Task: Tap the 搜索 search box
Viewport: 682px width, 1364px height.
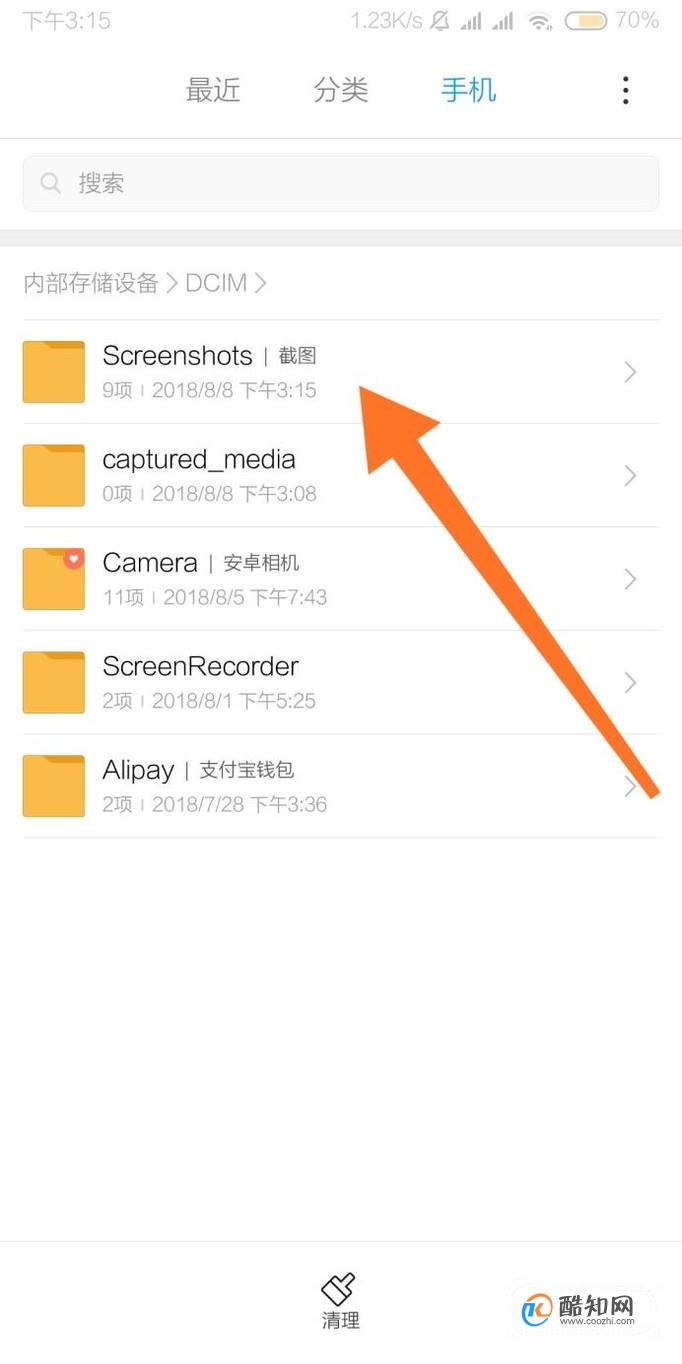Action: point(340,183)
